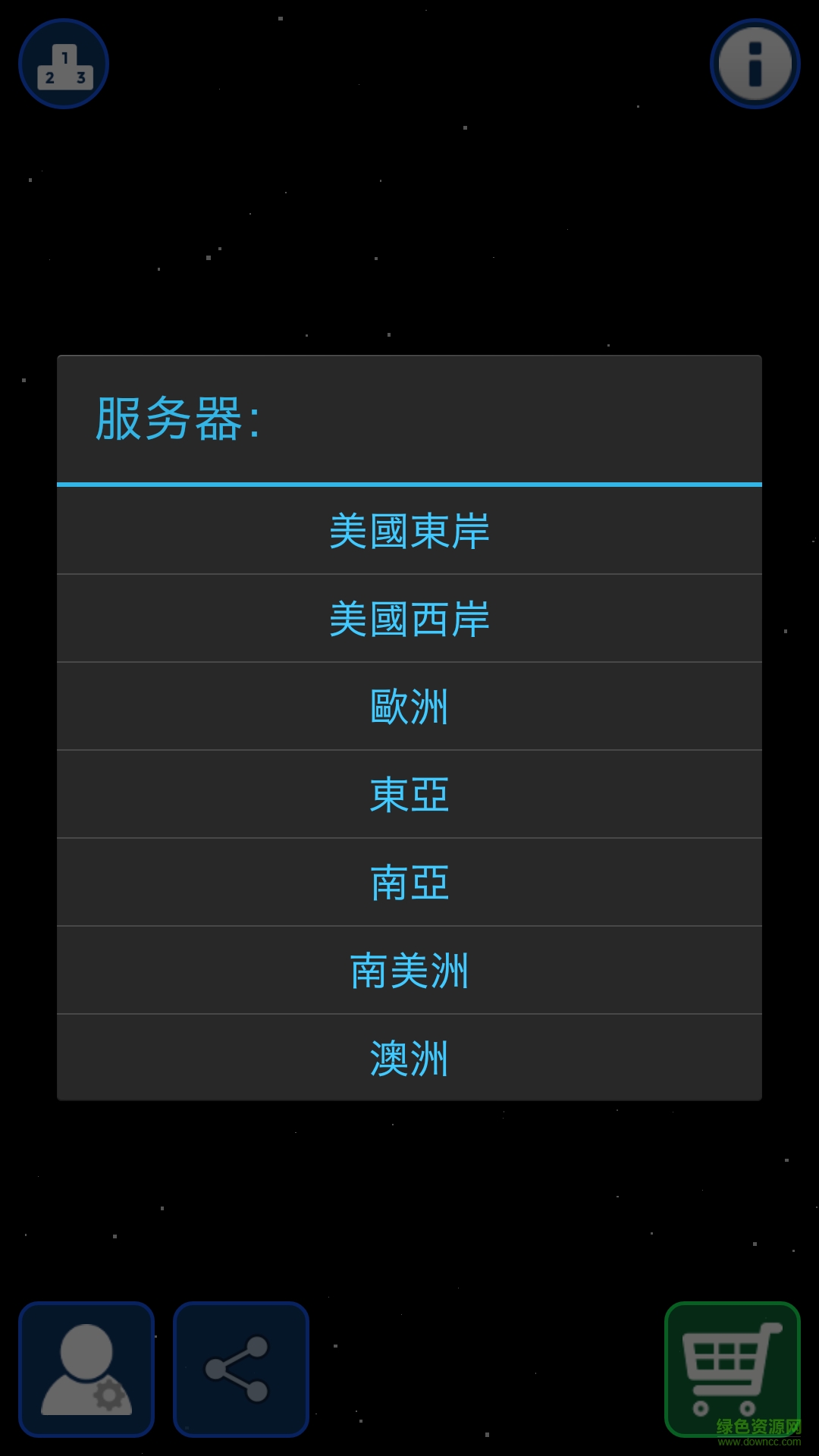Screen dimensions: 819x1456
Task: Click the podium icon showing 1 2 3
Action: [x=64, y=64]
